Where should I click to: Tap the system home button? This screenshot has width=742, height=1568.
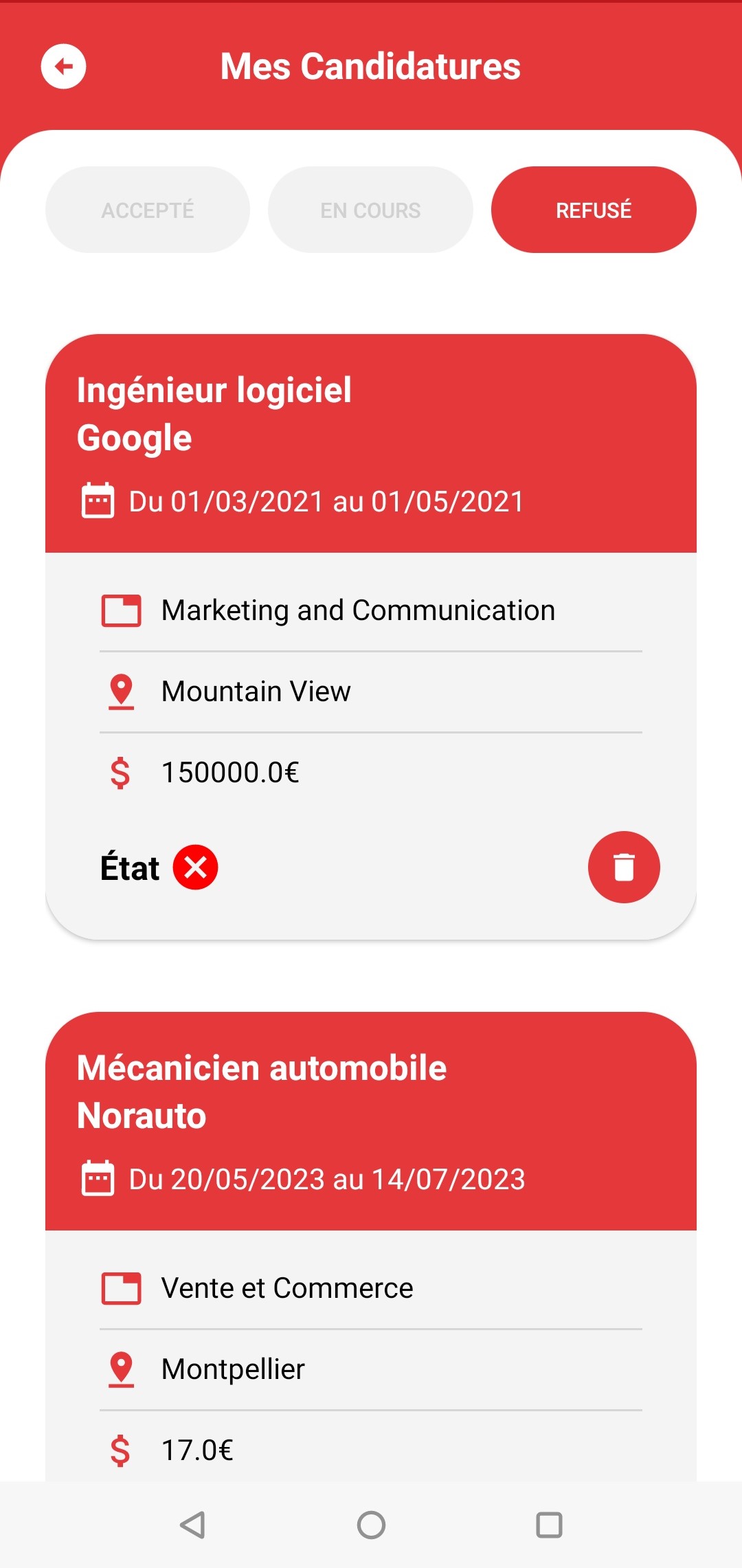[371, 1525]
